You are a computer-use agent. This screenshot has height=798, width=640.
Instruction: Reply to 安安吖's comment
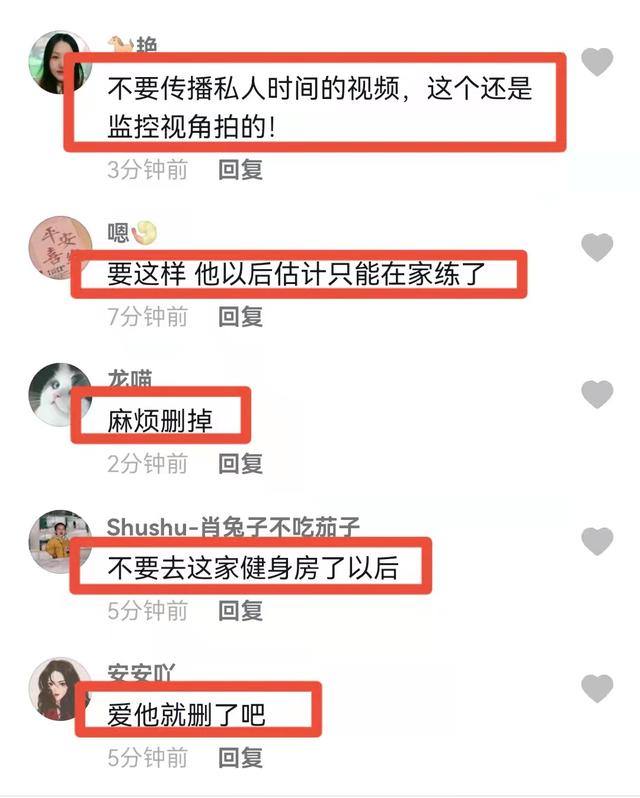[241, 757]
